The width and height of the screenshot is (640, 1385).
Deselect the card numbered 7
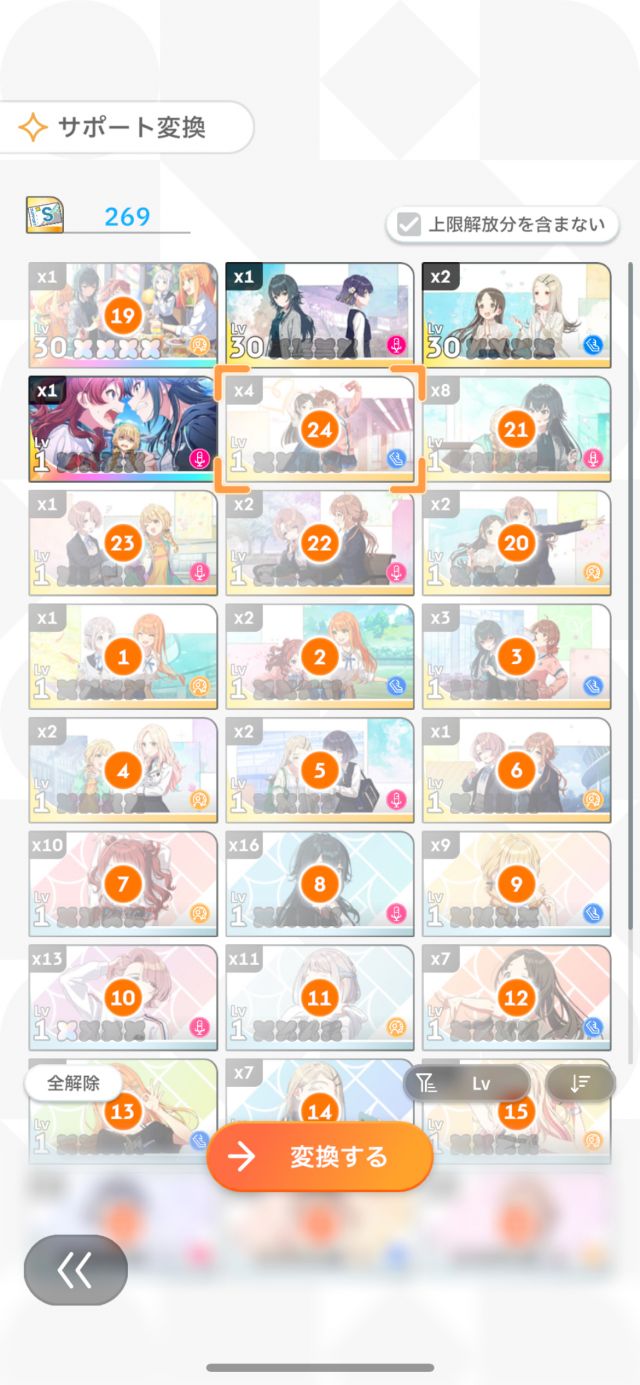(x=123, y=883)
